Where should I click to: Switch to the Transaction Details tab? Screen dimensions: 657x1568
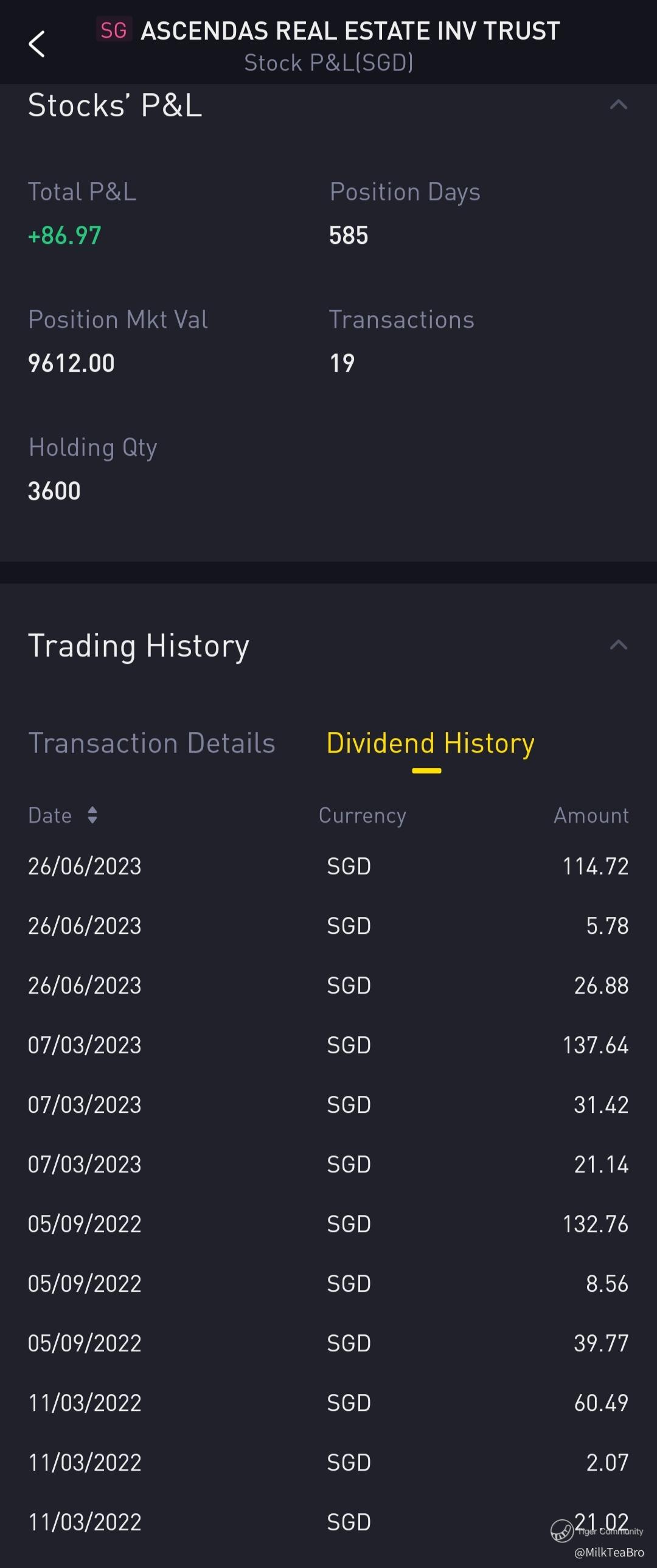tap(152, 743)
